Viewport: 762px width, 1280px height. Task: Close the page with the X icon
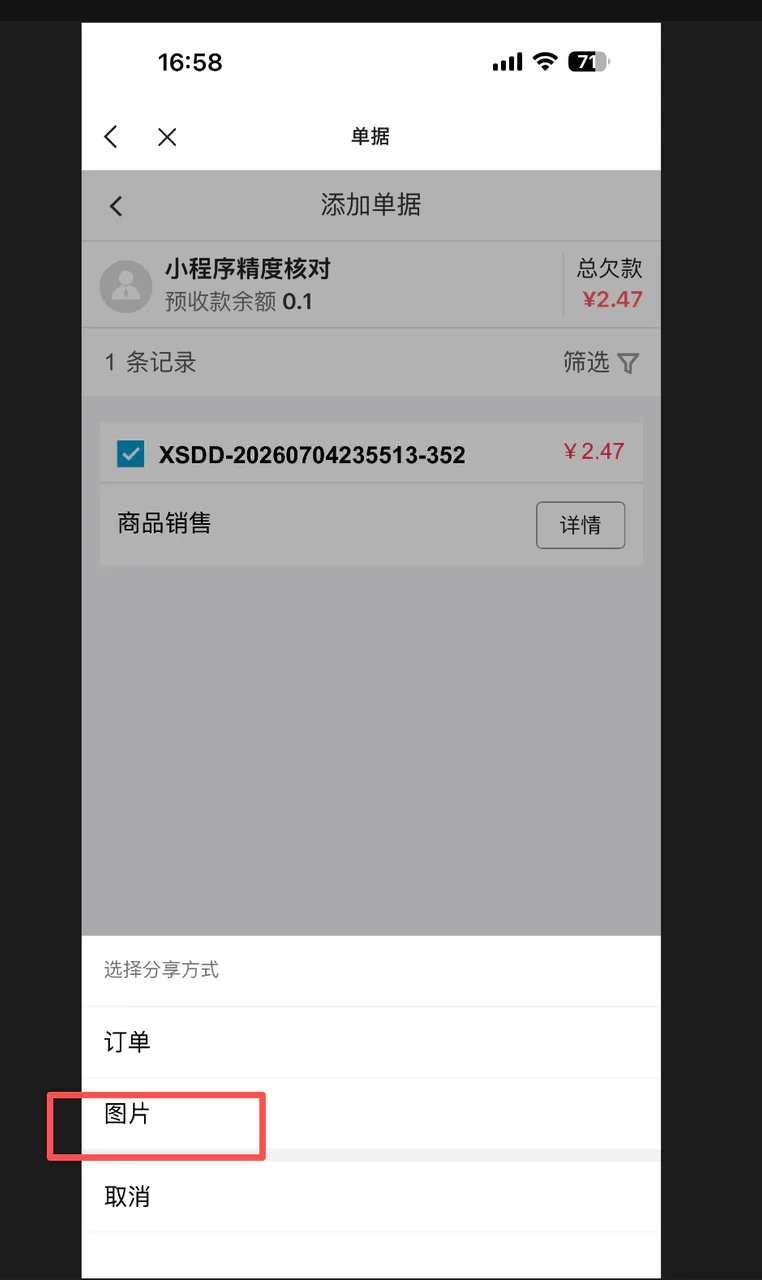point(167,137)
